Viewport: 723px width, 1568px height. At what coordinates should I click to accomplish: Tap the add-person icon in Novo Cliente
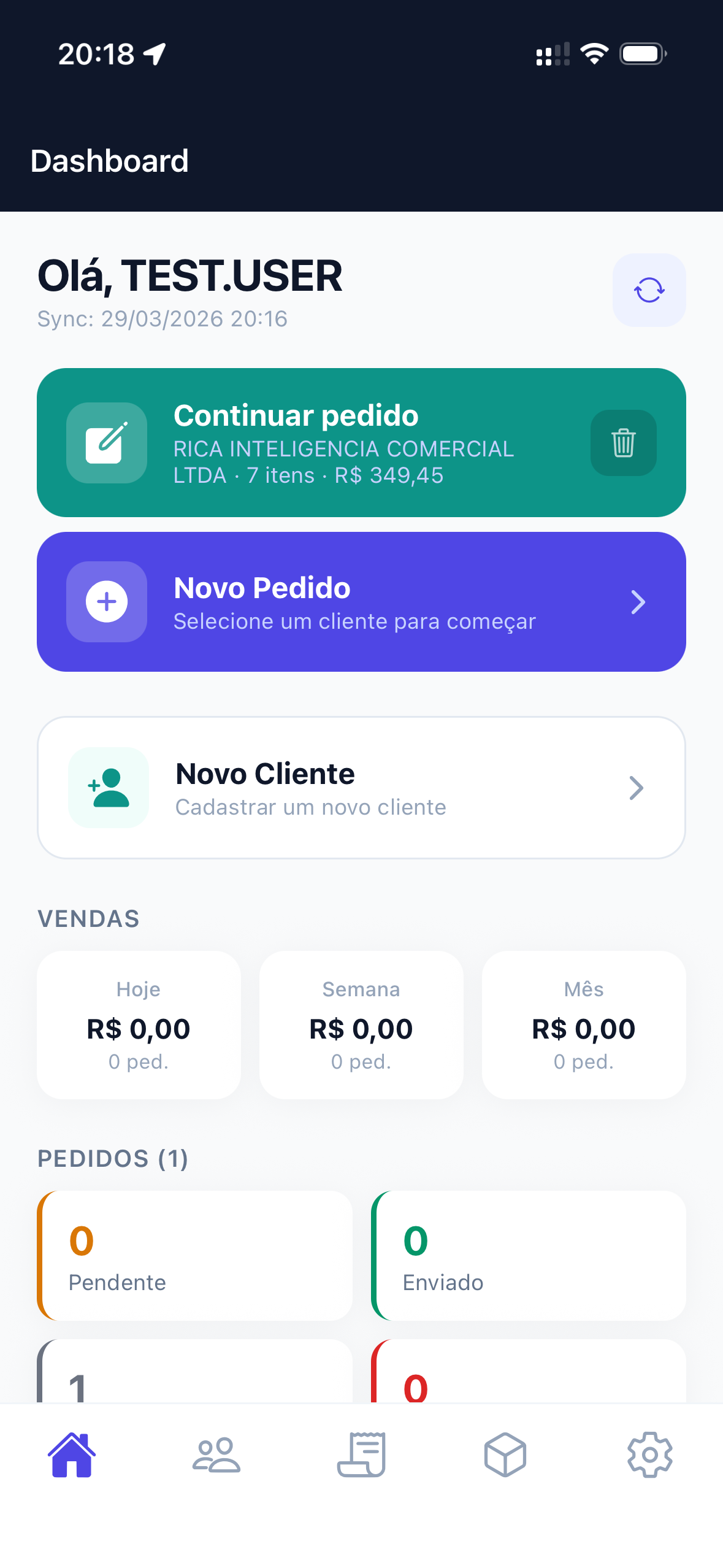tap(108, 788)
